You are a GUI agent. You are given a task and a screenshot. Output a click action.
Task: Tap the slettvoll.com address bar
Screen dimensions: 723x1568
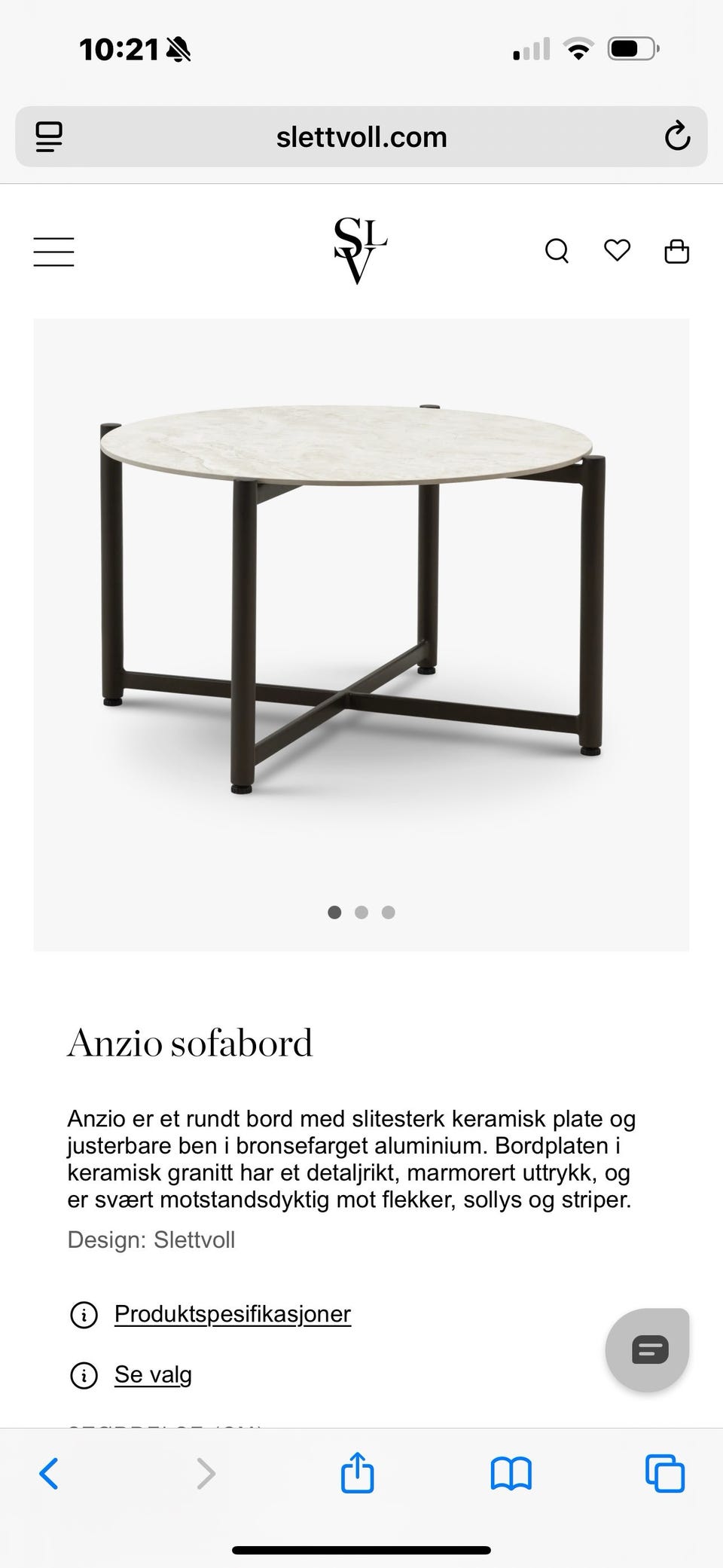pyautogui.click(x=361, y=136)
